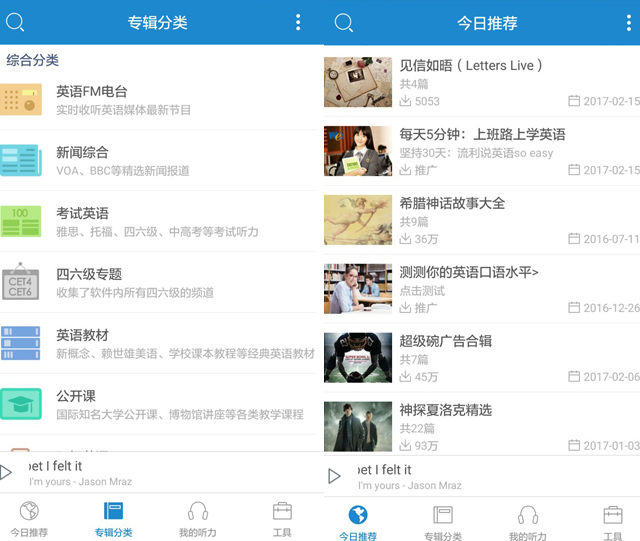Select 考试英语 category
This screenshot has height=541, width=640.
tap(160, 222)
